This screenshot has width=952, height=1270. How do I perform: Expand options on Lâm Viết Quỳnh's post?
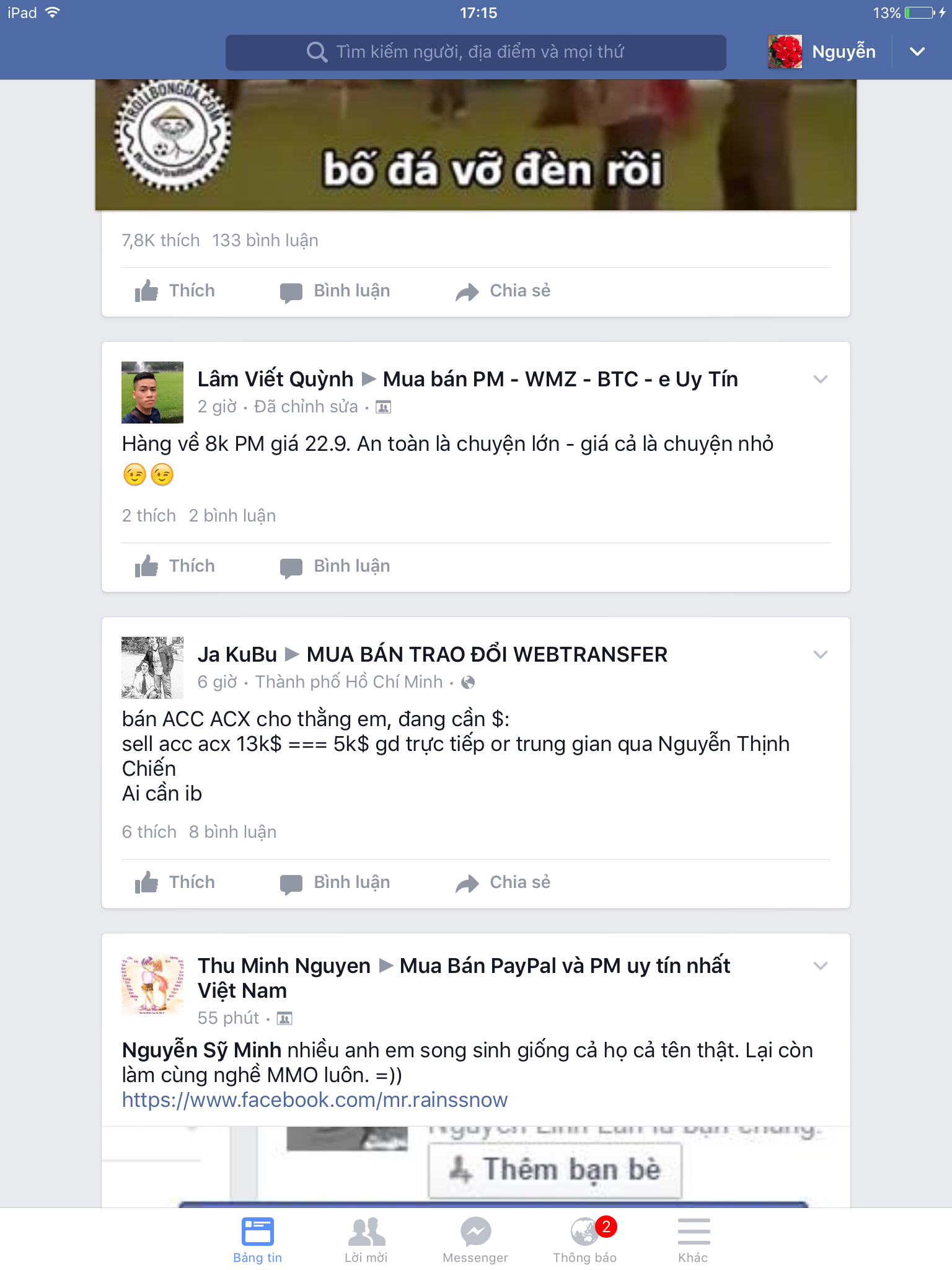pos(820,380)
